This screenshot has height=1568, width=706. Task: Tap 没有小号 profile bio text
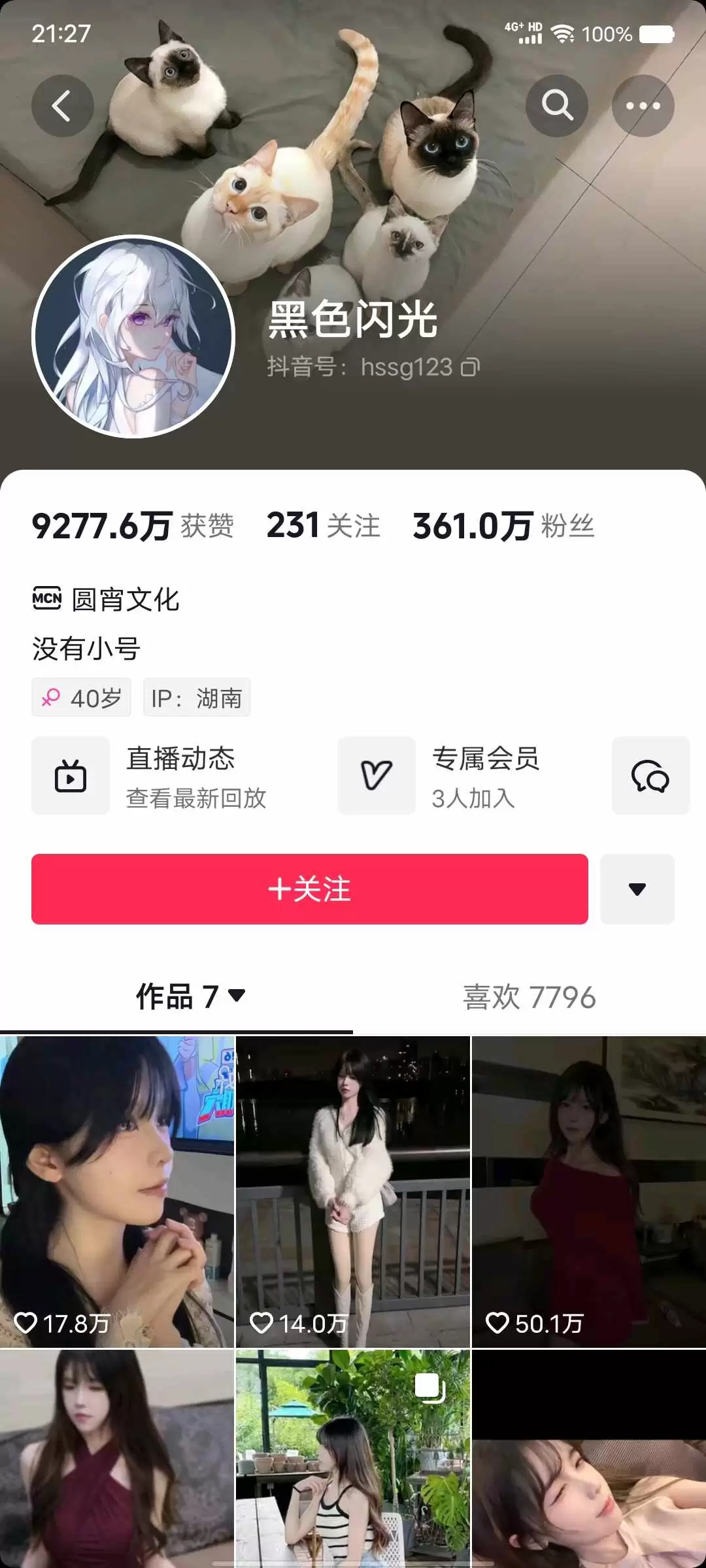(x=87, y=647)
